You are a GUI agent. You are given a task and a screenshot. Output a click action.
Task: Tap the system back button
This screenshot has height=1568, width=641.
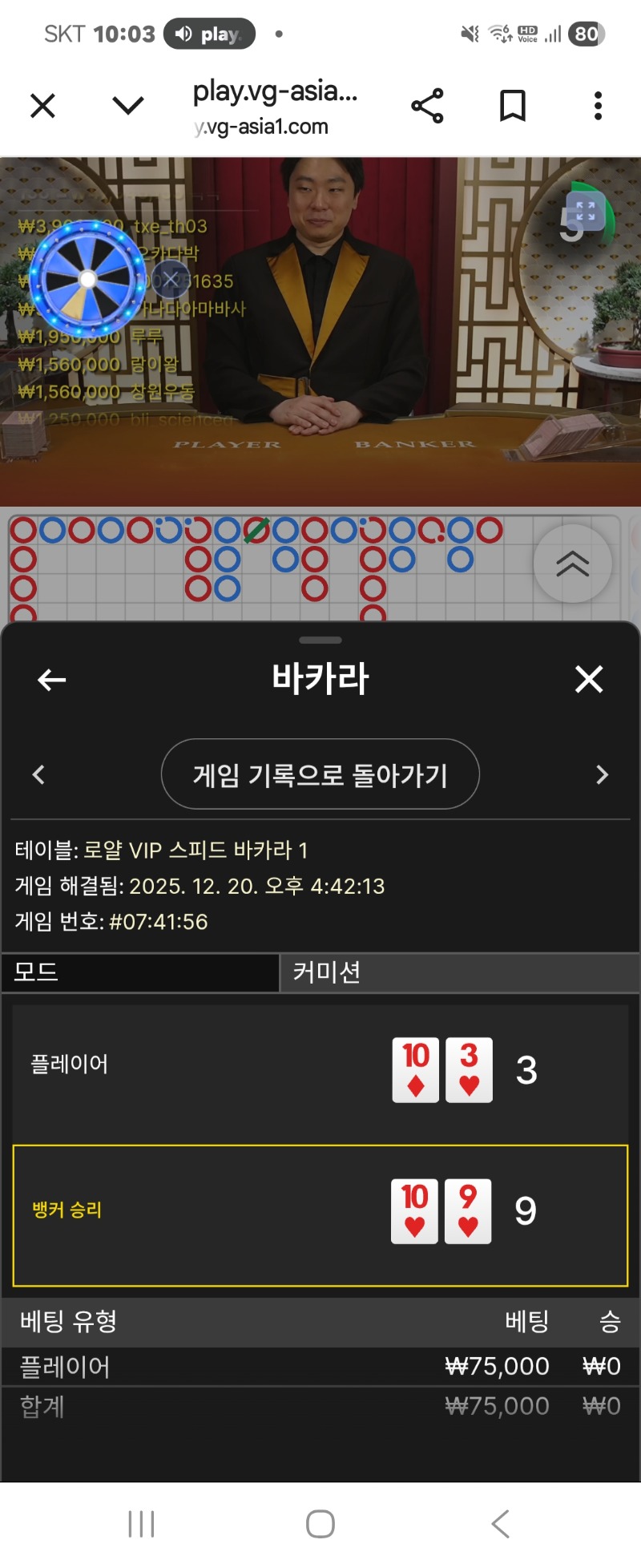click(x=500, y=1523)
